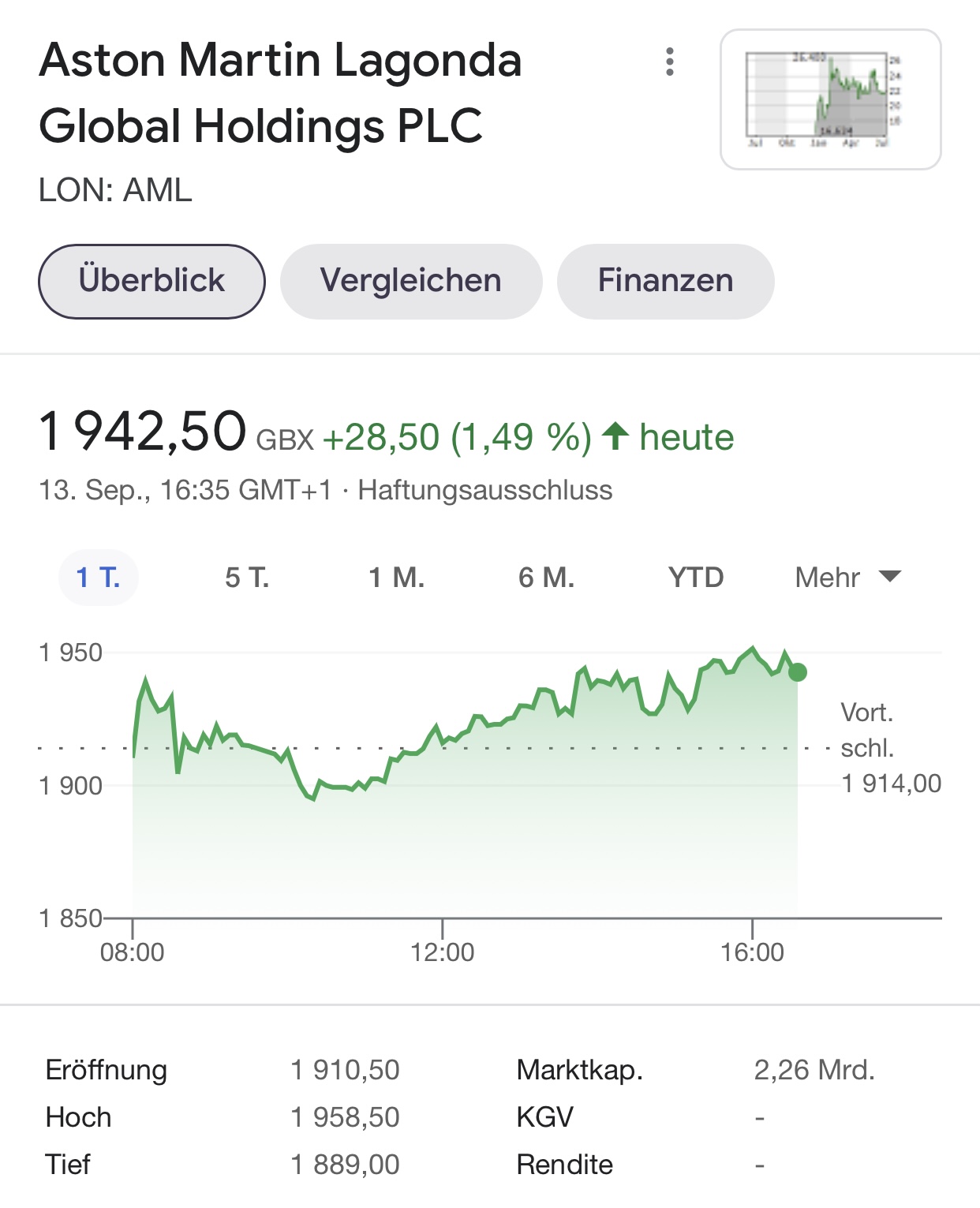The height and width of the screenshot is (1208, 980).
Task: Show the 5 T. chart range
Action: 247,578
